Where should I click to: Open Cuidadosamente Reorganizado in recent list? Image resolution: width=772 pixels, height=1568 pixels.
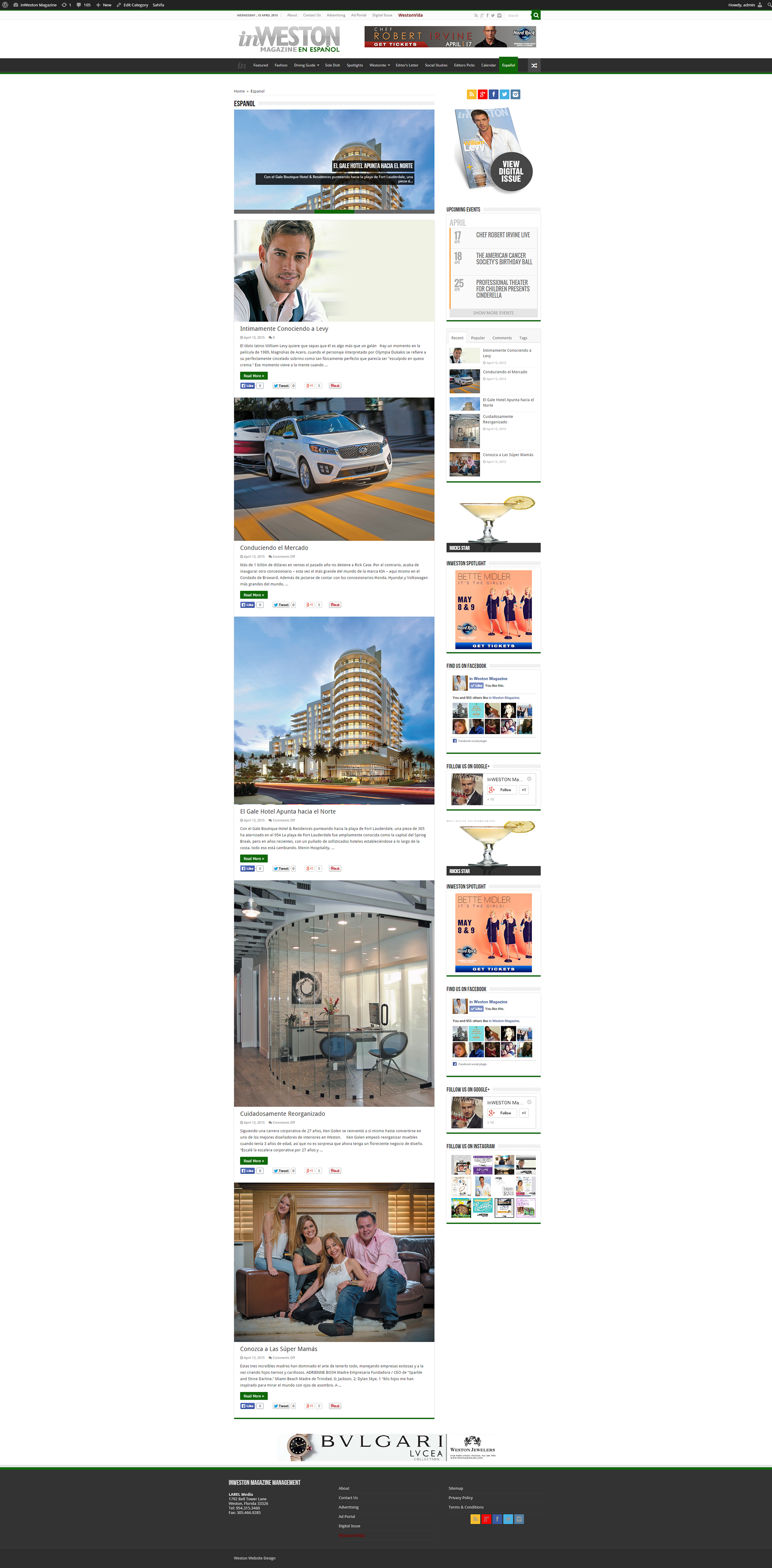(x=497, y=419)
